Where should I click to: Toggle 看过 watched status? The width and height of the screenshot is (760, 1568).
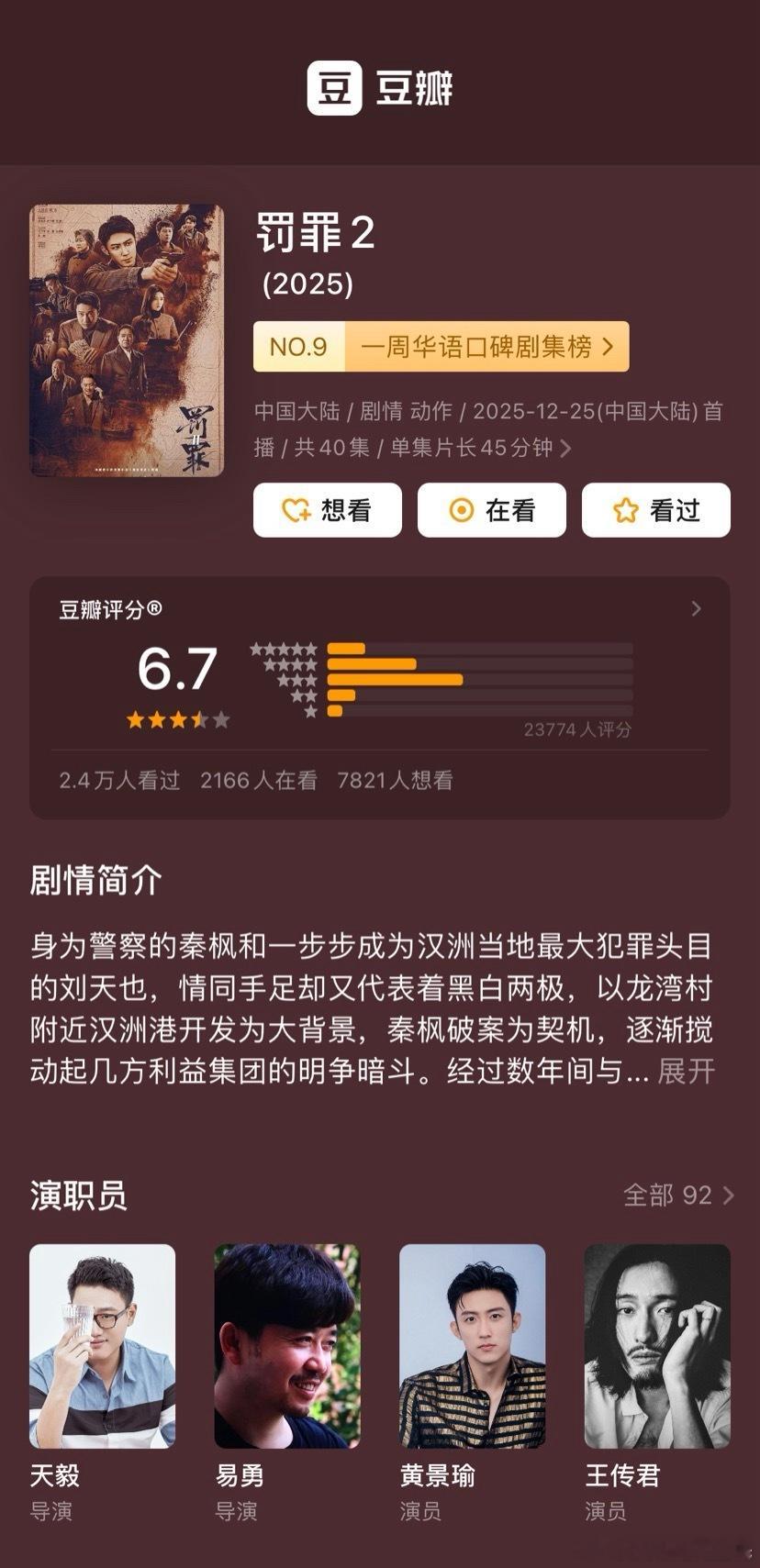[654, 510]
